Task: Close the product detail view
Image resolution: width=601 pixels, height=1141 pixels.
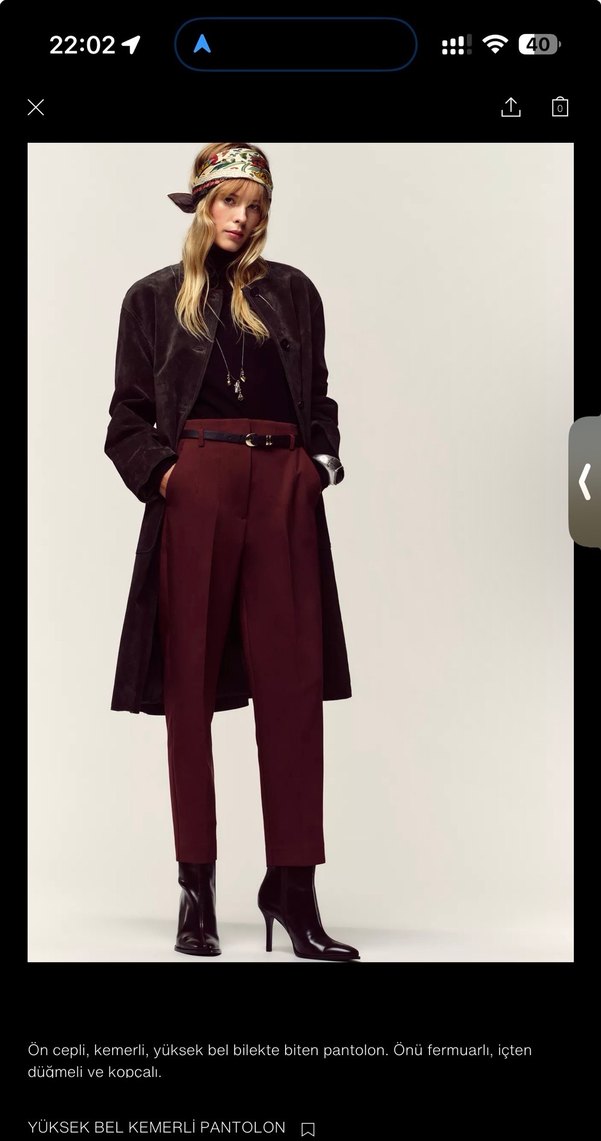Action: (x=36, y=107)
